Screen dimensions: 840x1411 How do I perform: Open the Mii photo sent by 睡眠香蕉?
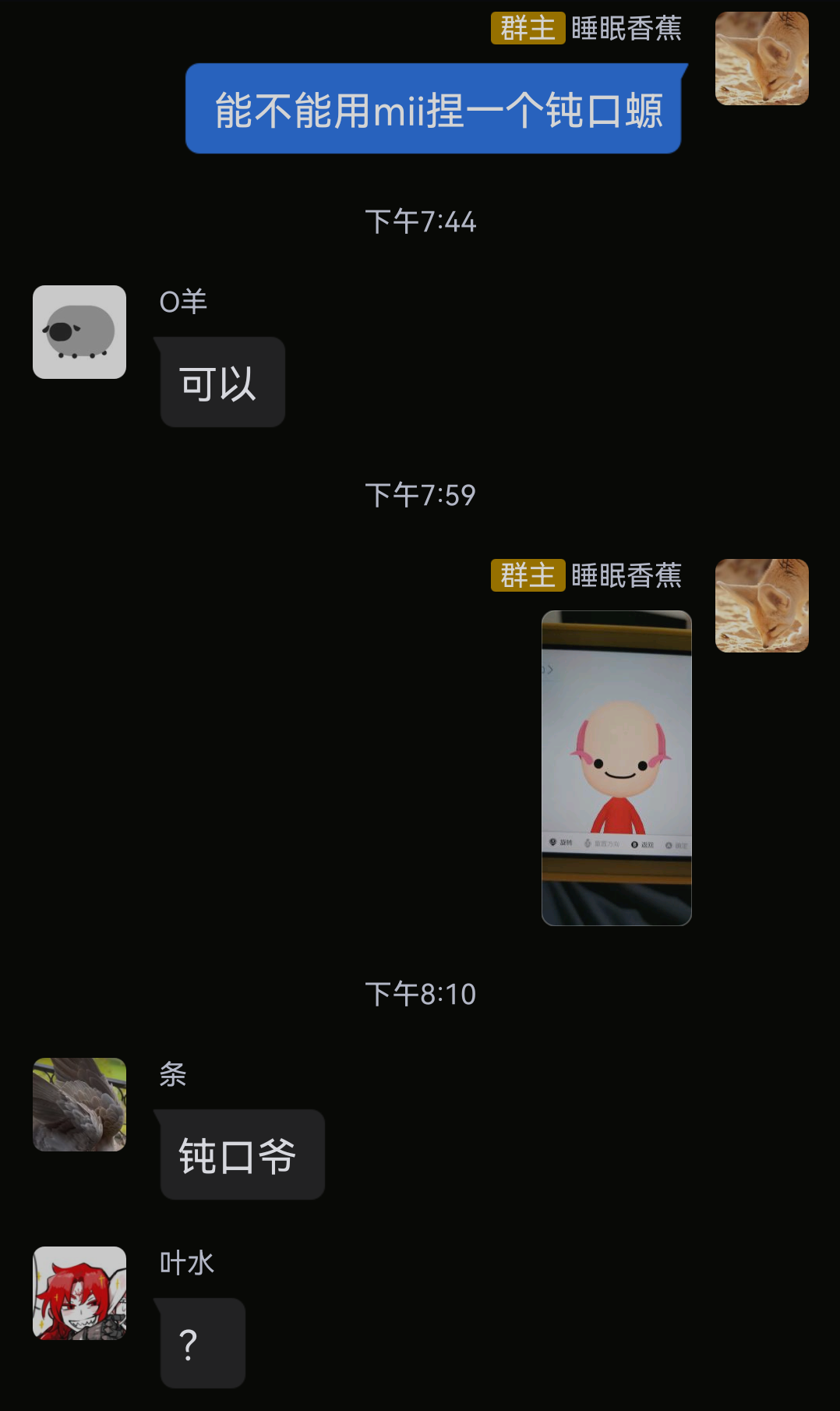point(616,768)
